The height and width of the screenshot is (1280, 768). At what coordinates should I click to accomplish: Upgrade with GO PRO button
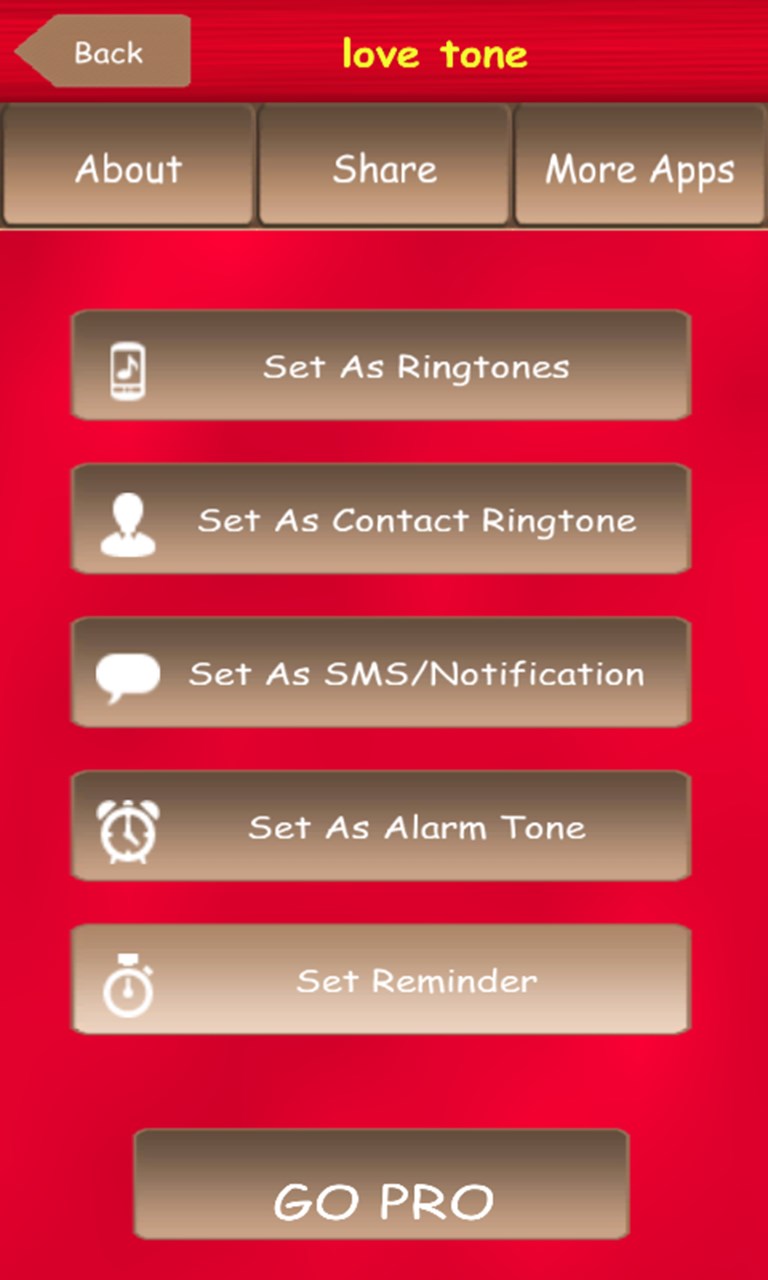tap(382, 1185)
